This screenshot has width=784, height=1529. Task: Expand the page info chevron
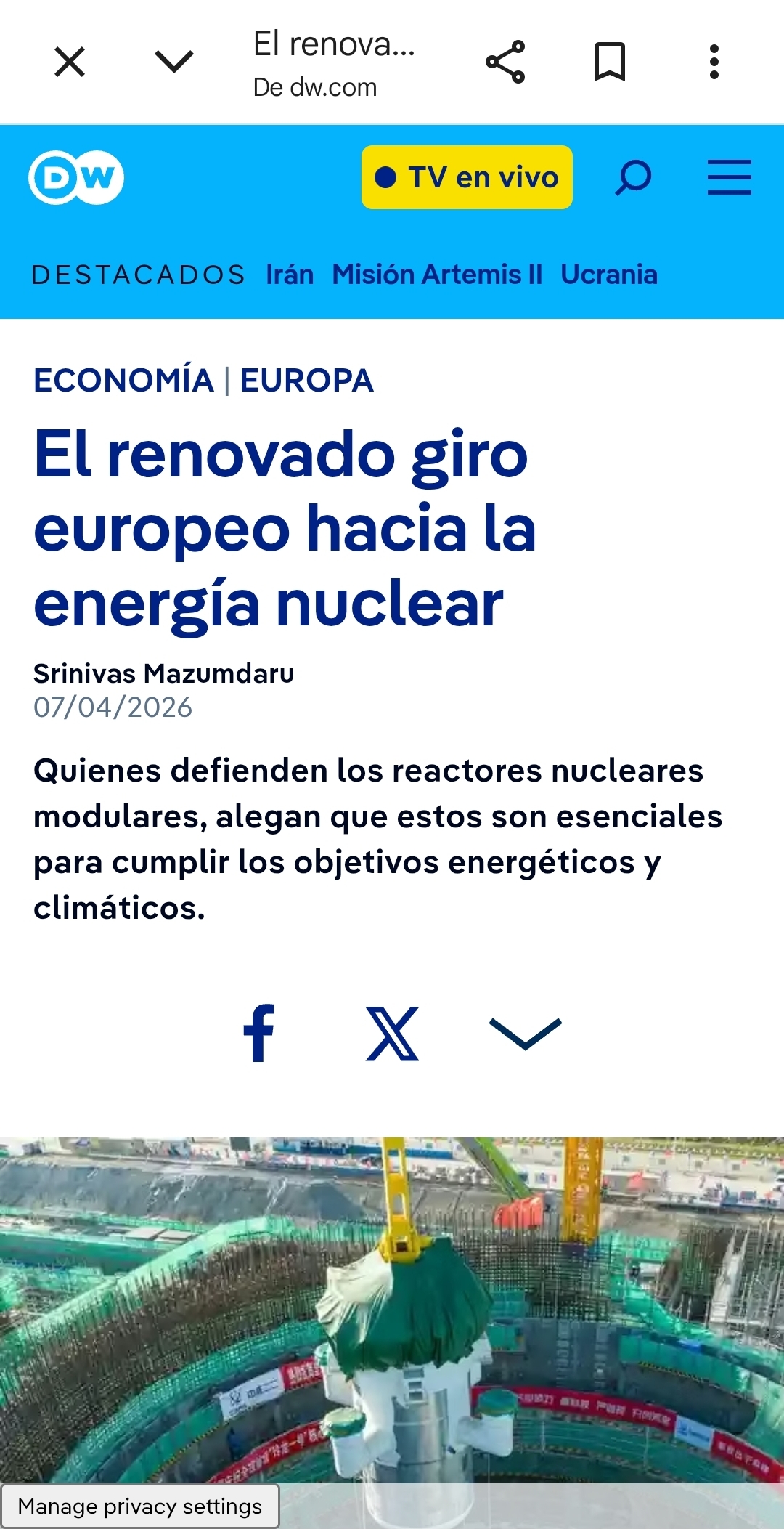174,62
